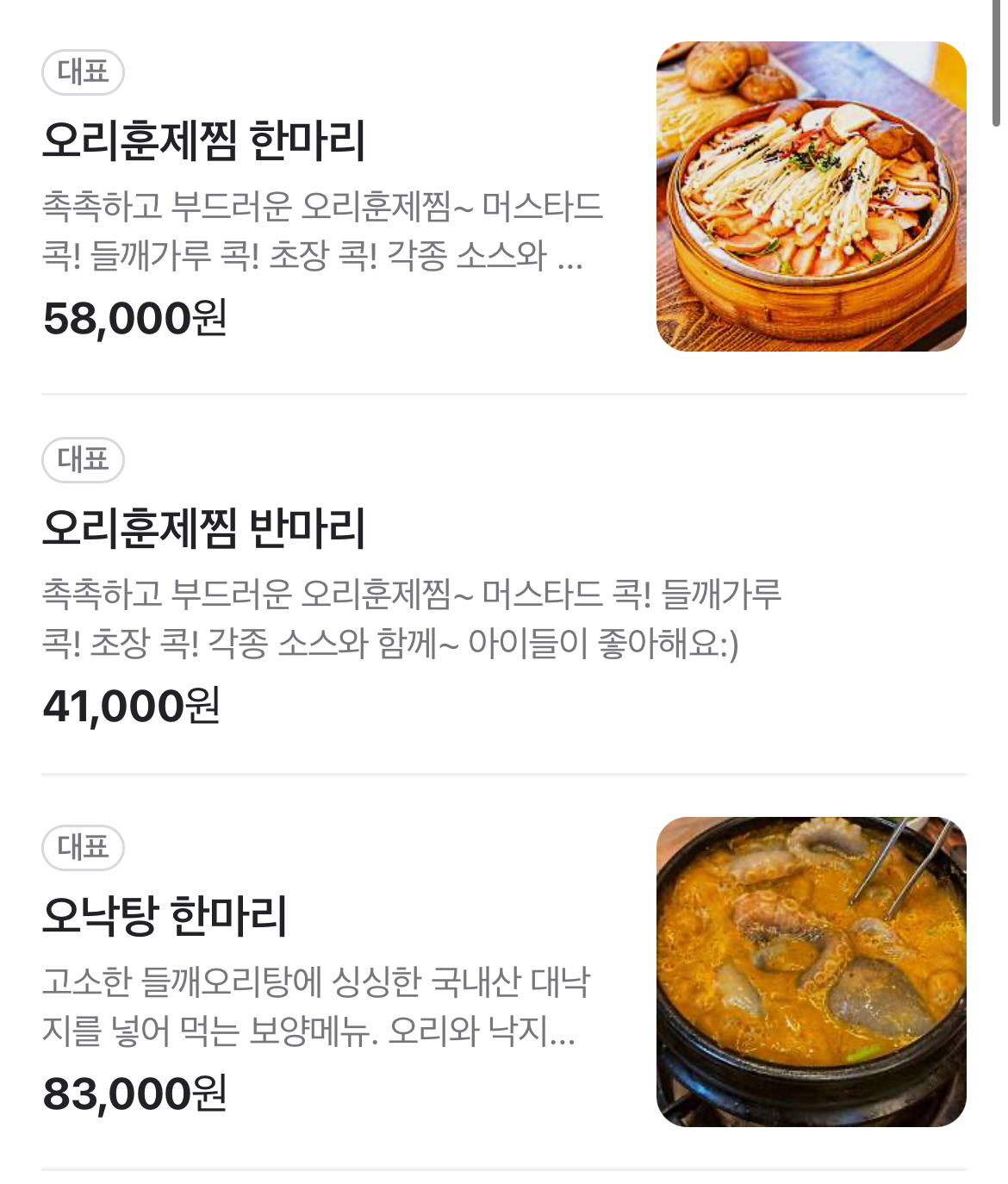Viewport: 1008px width, 1184px height.
Task: View the 오낙탕 한마리 dish photo
Action: (811, 972)
